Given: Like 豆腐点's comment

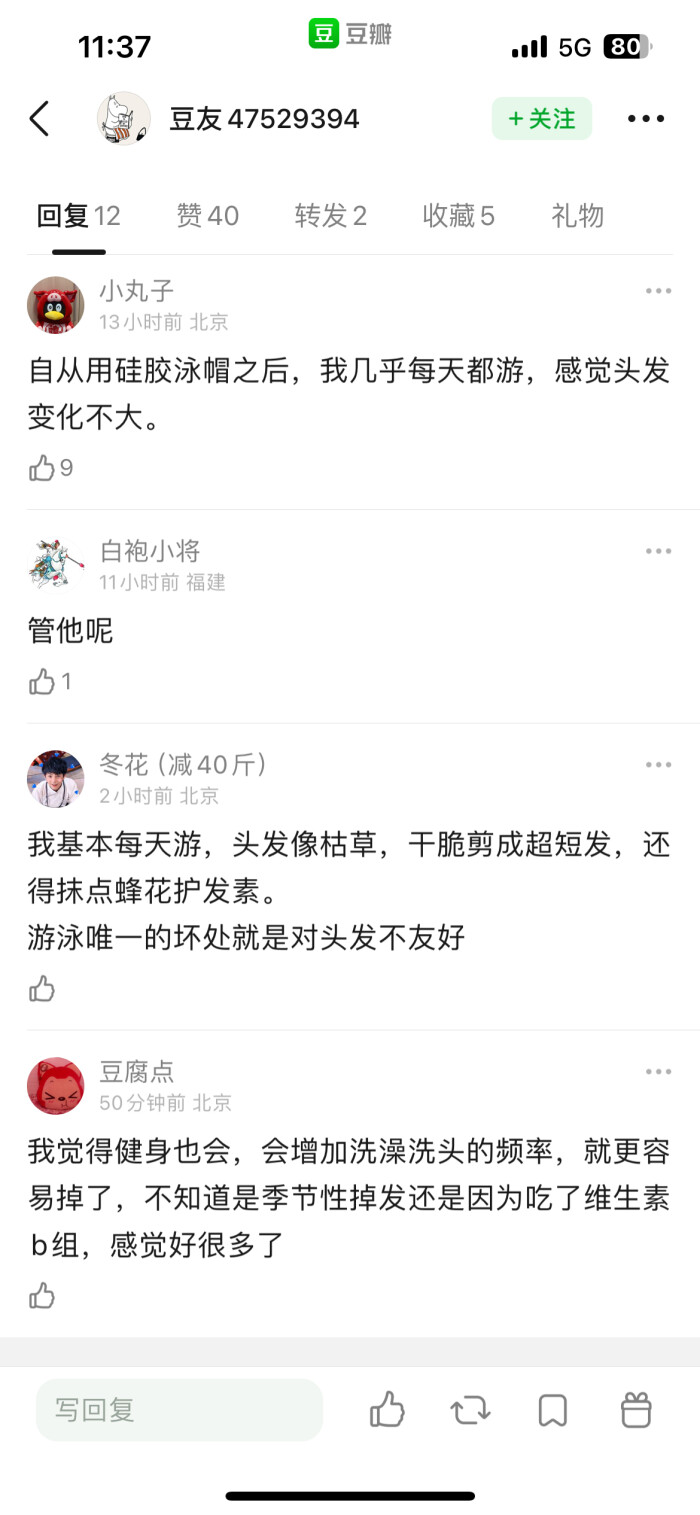Looking at the screenshot, I should pyautogui.click(x=42, y=1296).
